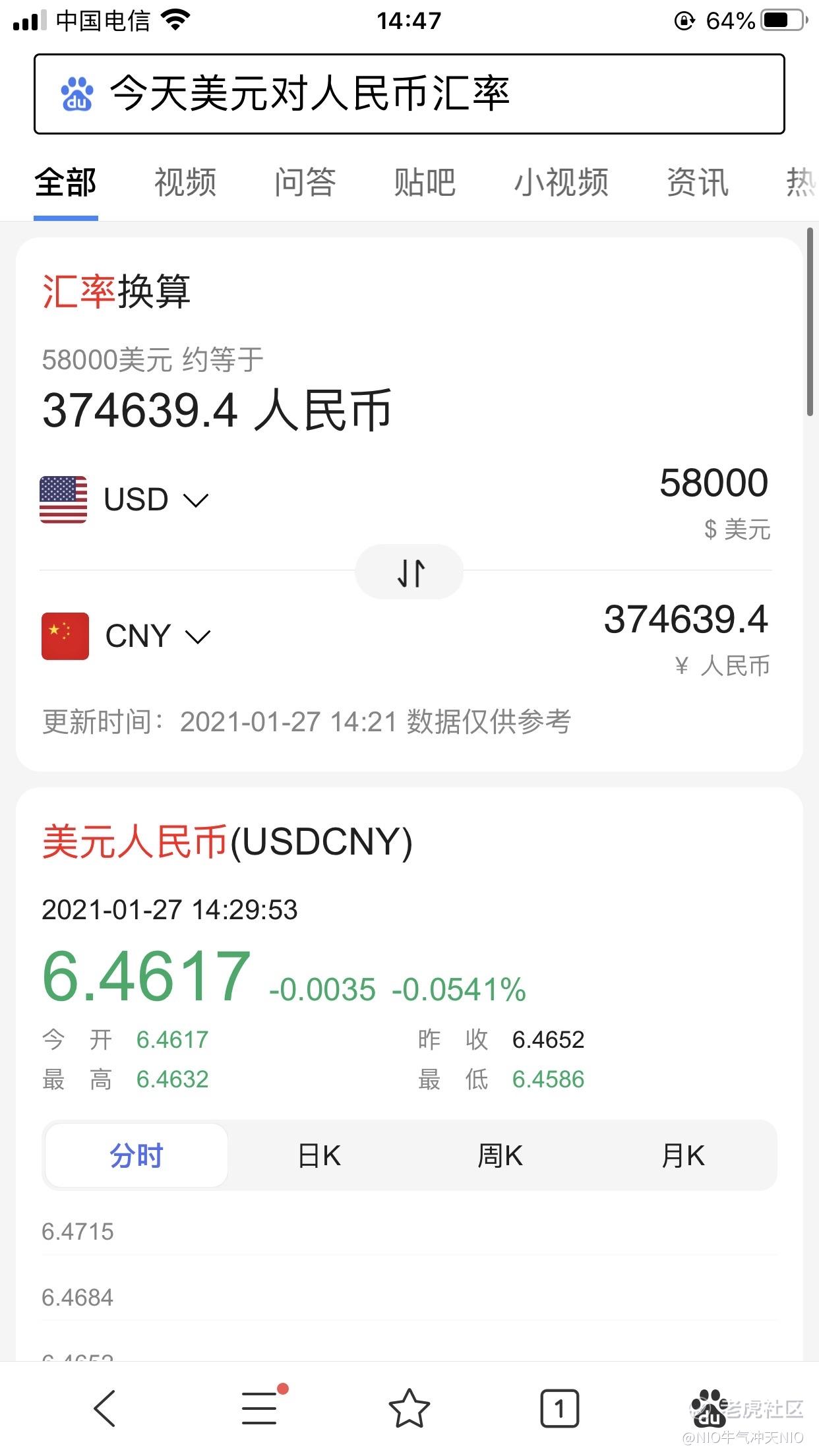Screen dimensions: 819x1456
Task: Bookmark this page with the star
Action: click(x=409, y=1408)
